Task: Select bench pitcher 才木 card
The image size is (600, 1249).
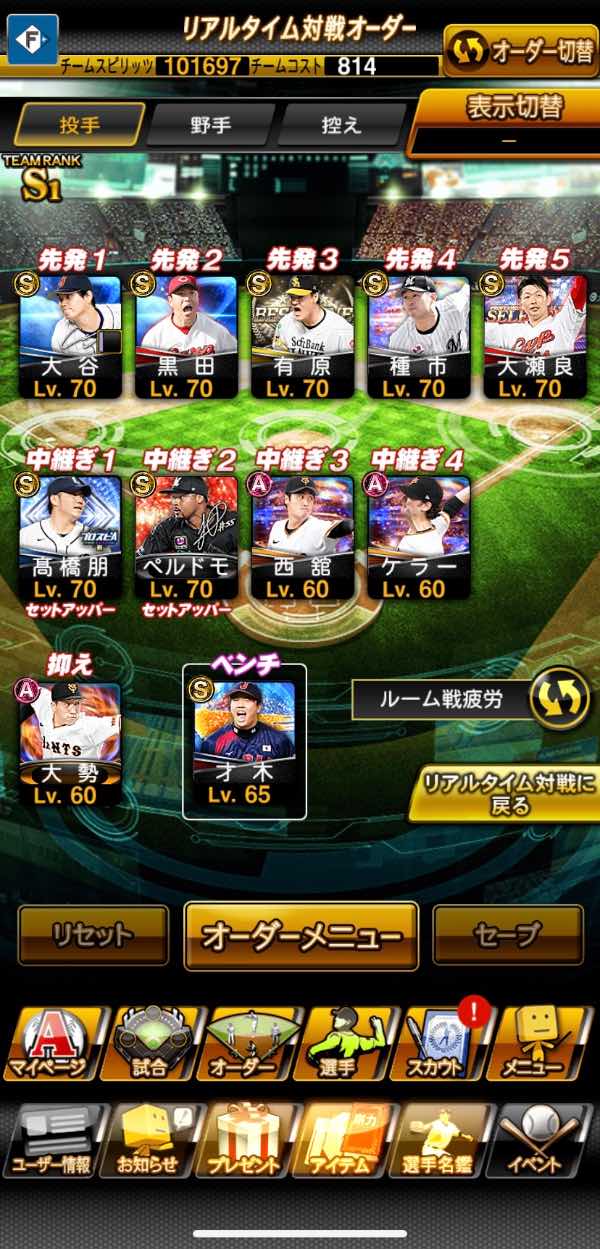Action: [x=244, y=742]
